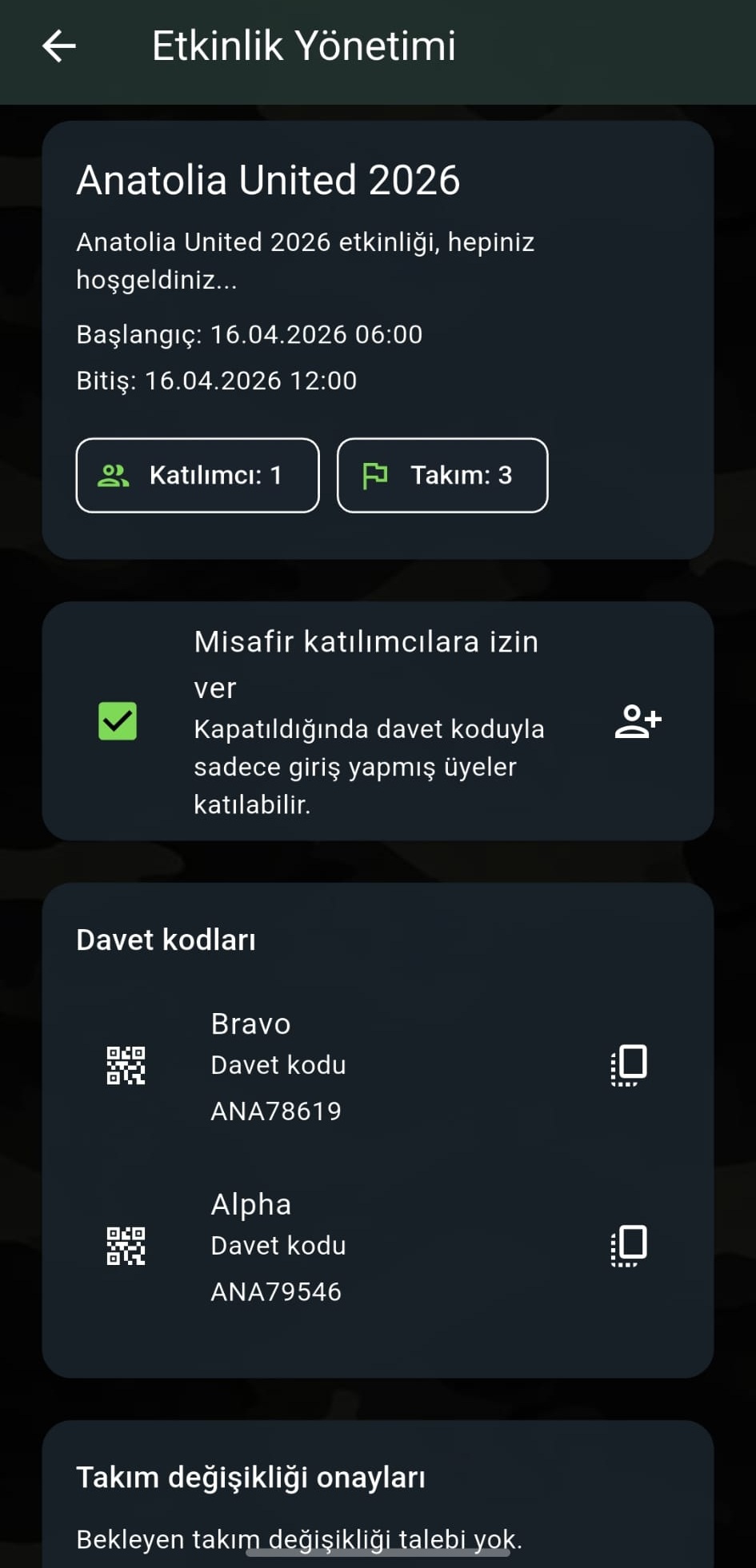756x1568 pixels.
Task: Select the Bravo team label
Action: coord(250,1024)
